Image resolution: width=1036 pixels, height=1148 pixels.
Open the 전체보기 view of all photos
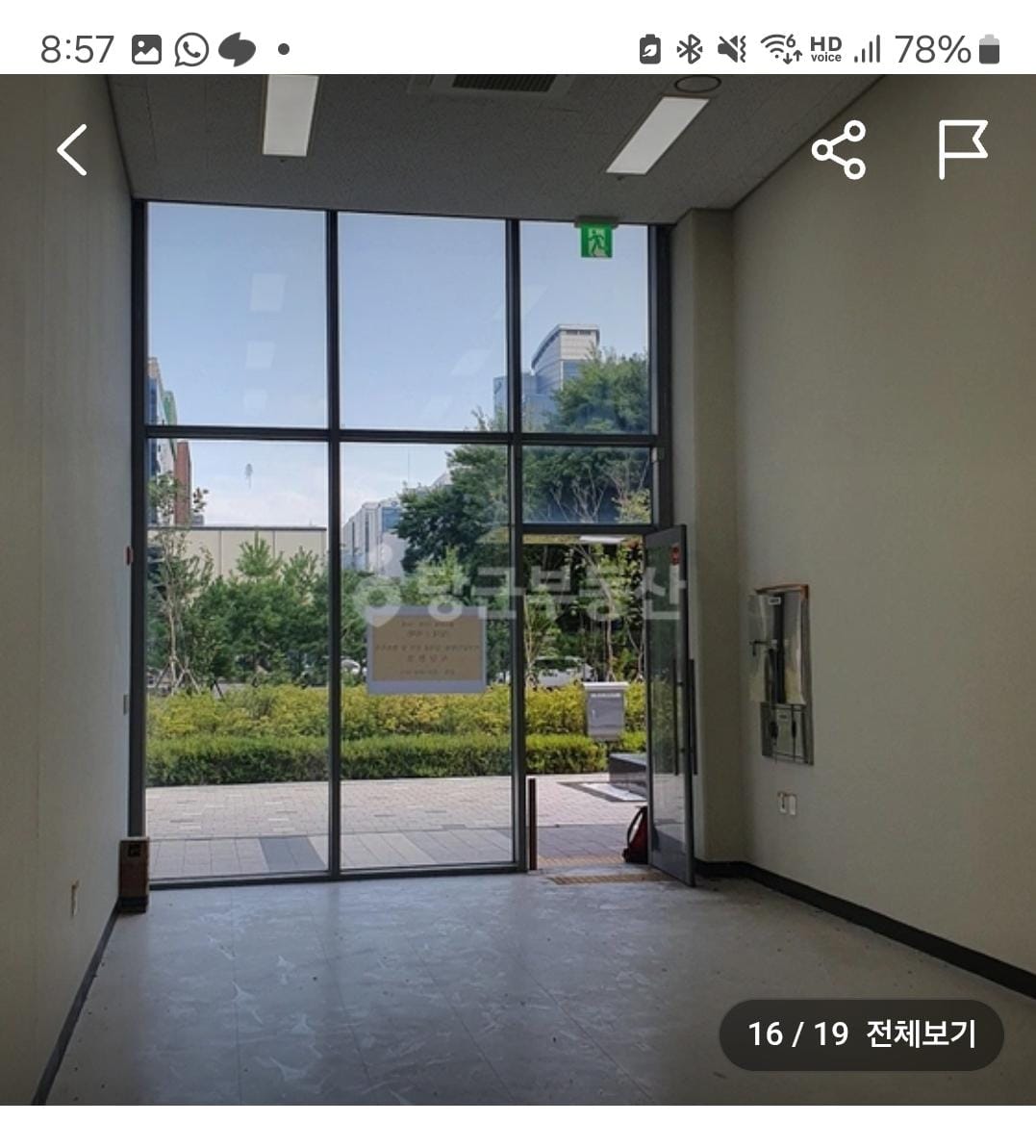tap(921, 1034)
